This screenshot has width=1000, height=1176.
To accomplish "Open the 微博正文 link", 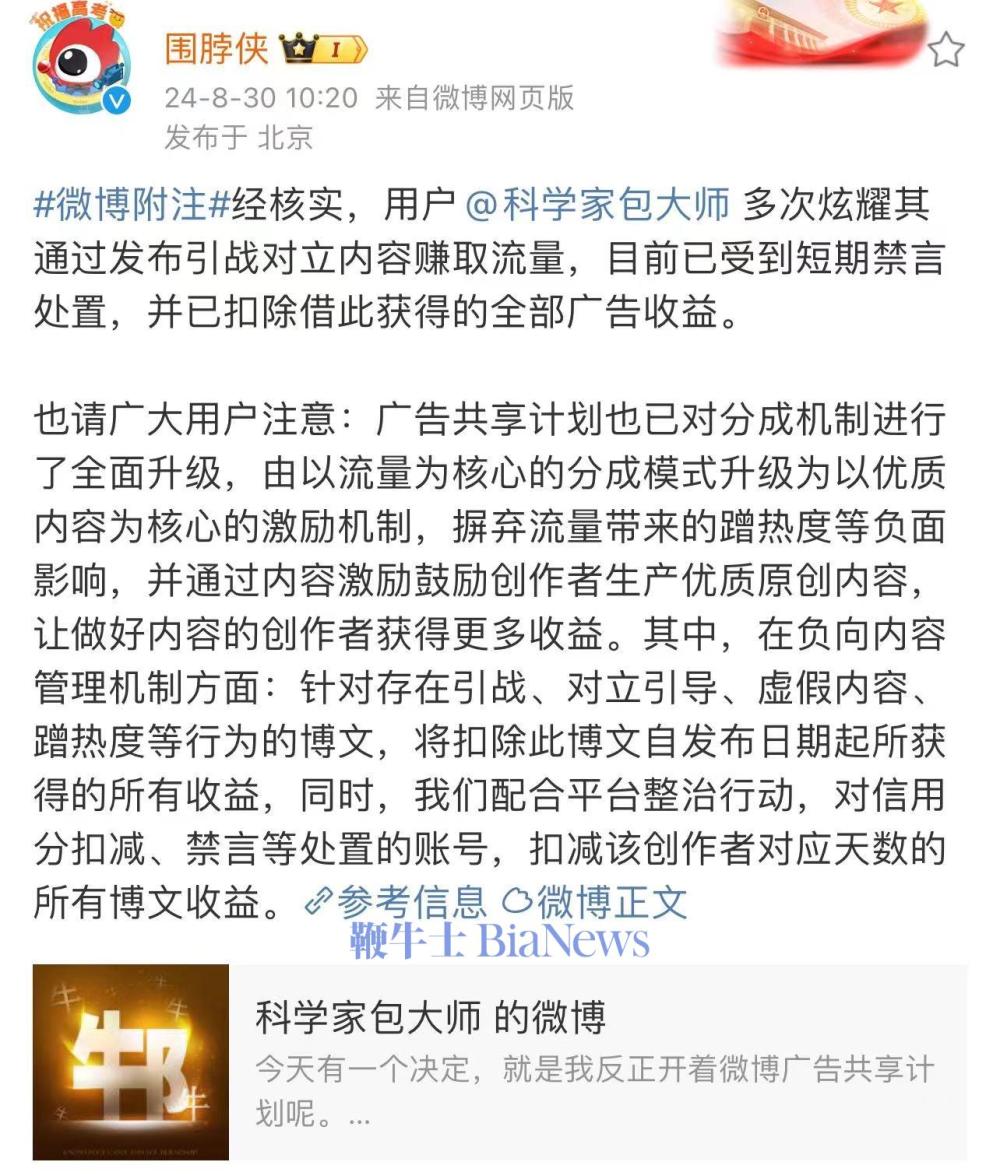I will pos(597,902).
